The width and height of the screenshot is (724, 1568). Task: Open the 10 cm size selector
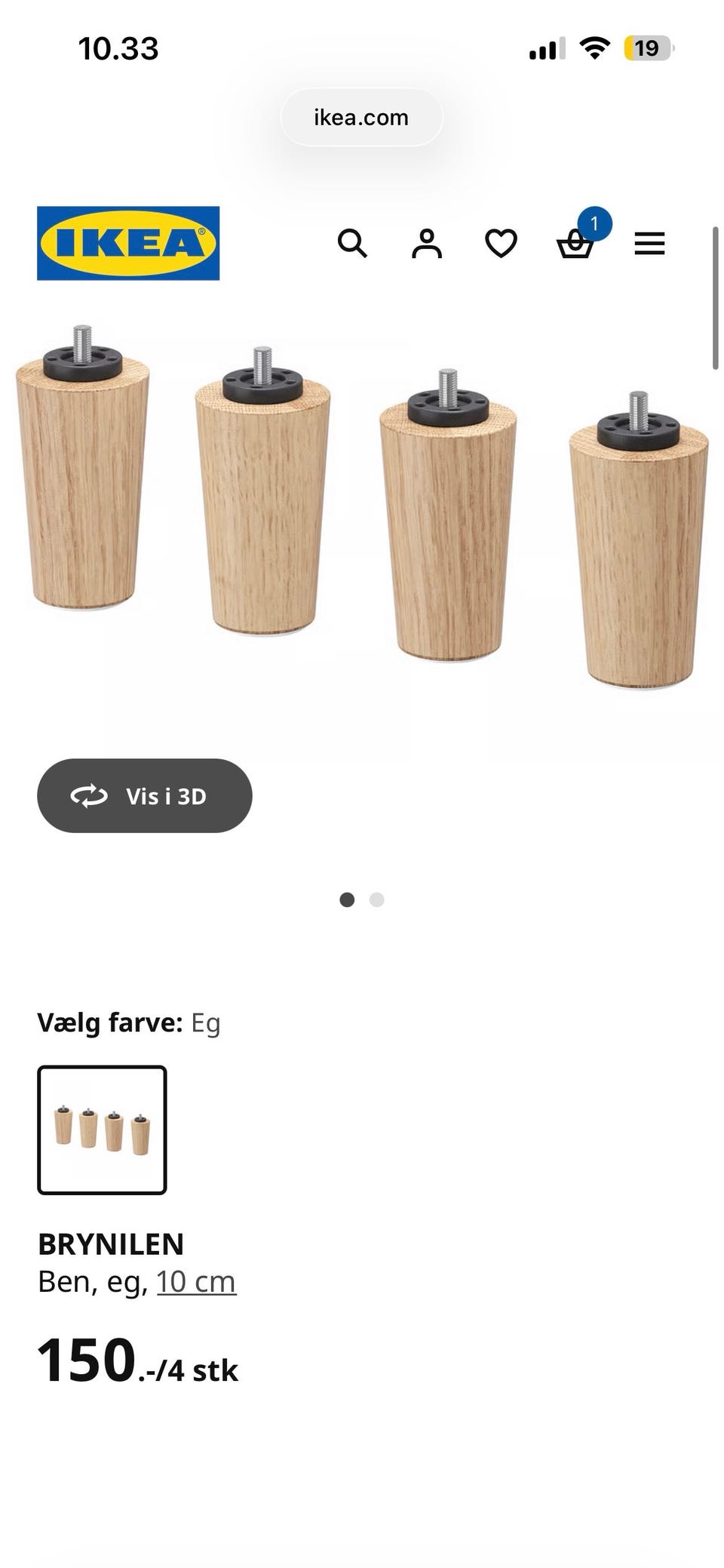195,1281
